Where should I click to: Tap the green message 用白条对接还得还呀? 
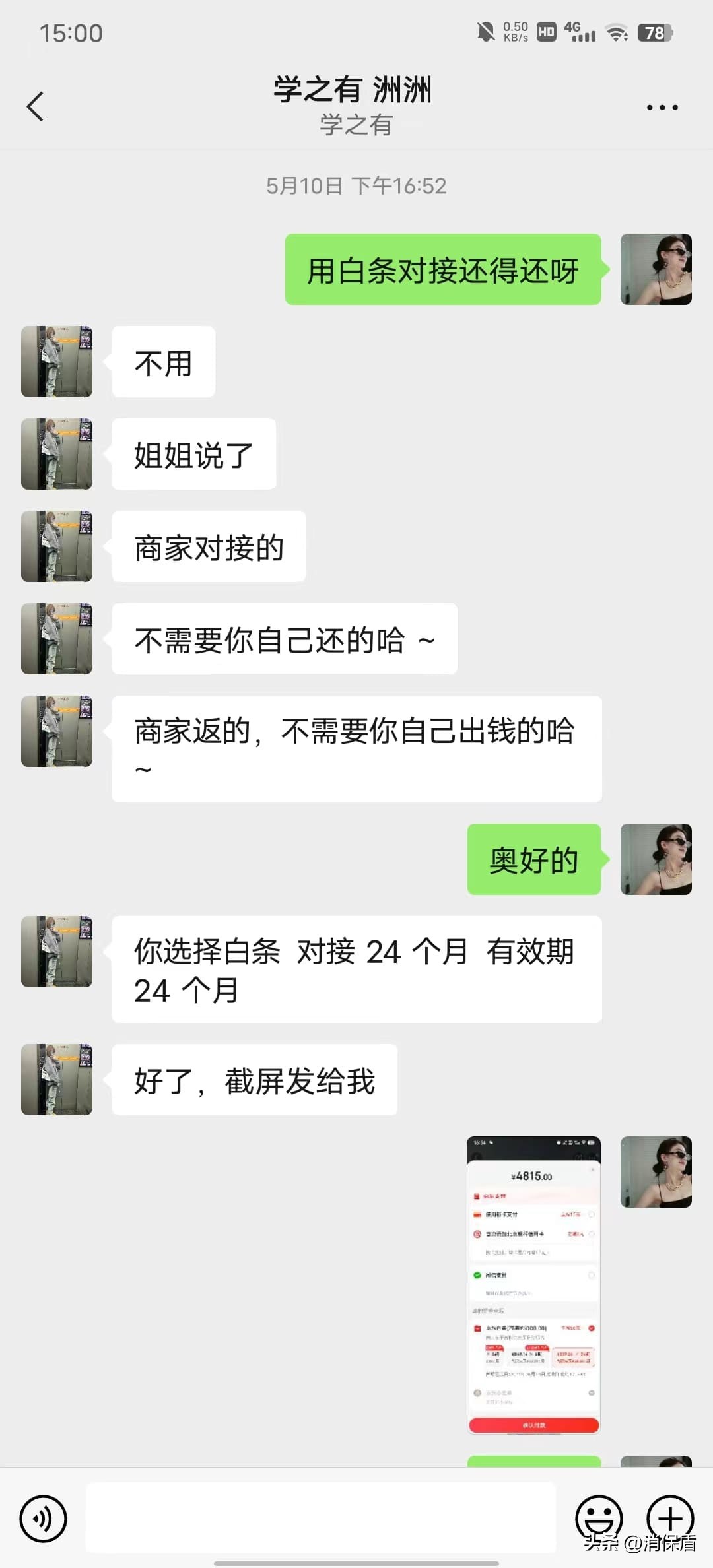(442, 269)
